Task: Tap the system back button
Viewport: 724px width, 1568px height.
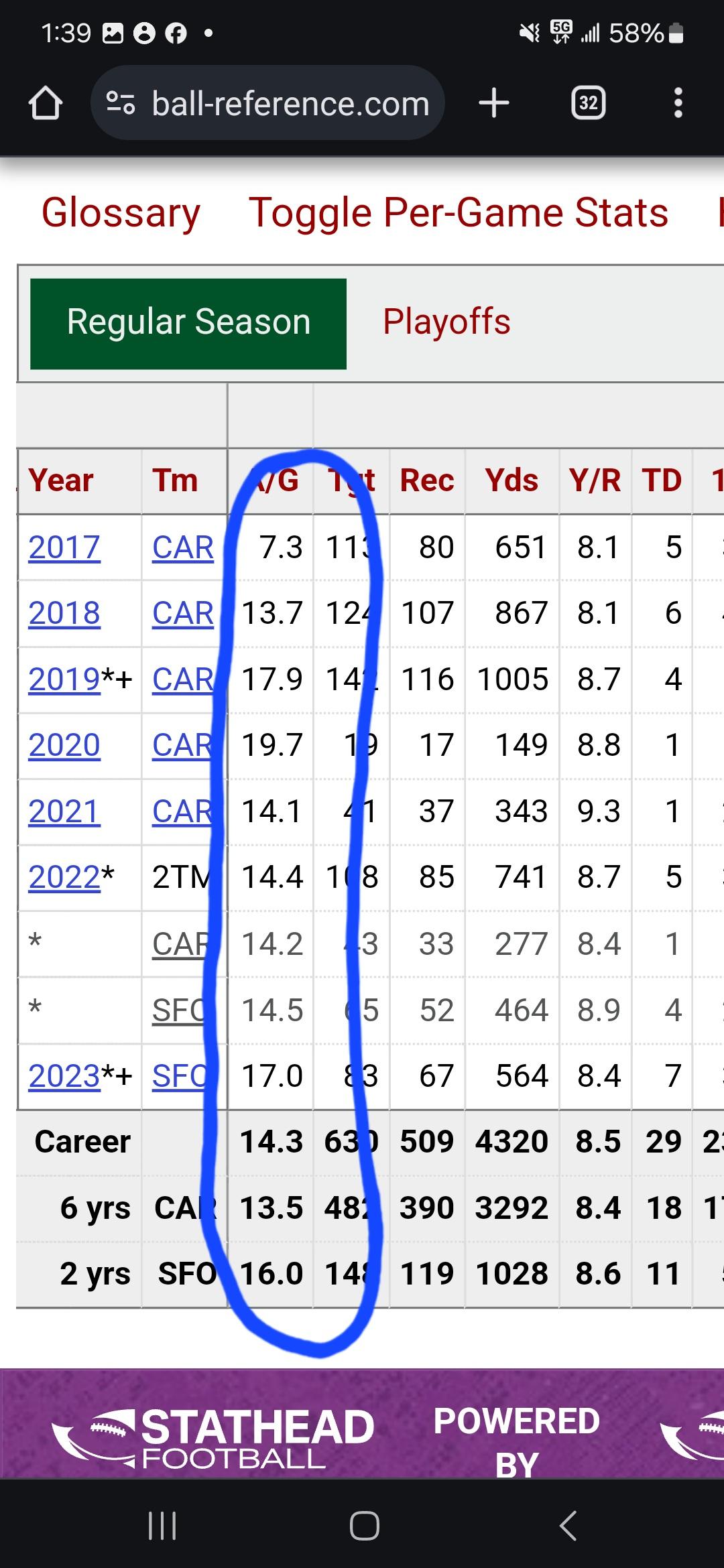Action: [567, 1526]
